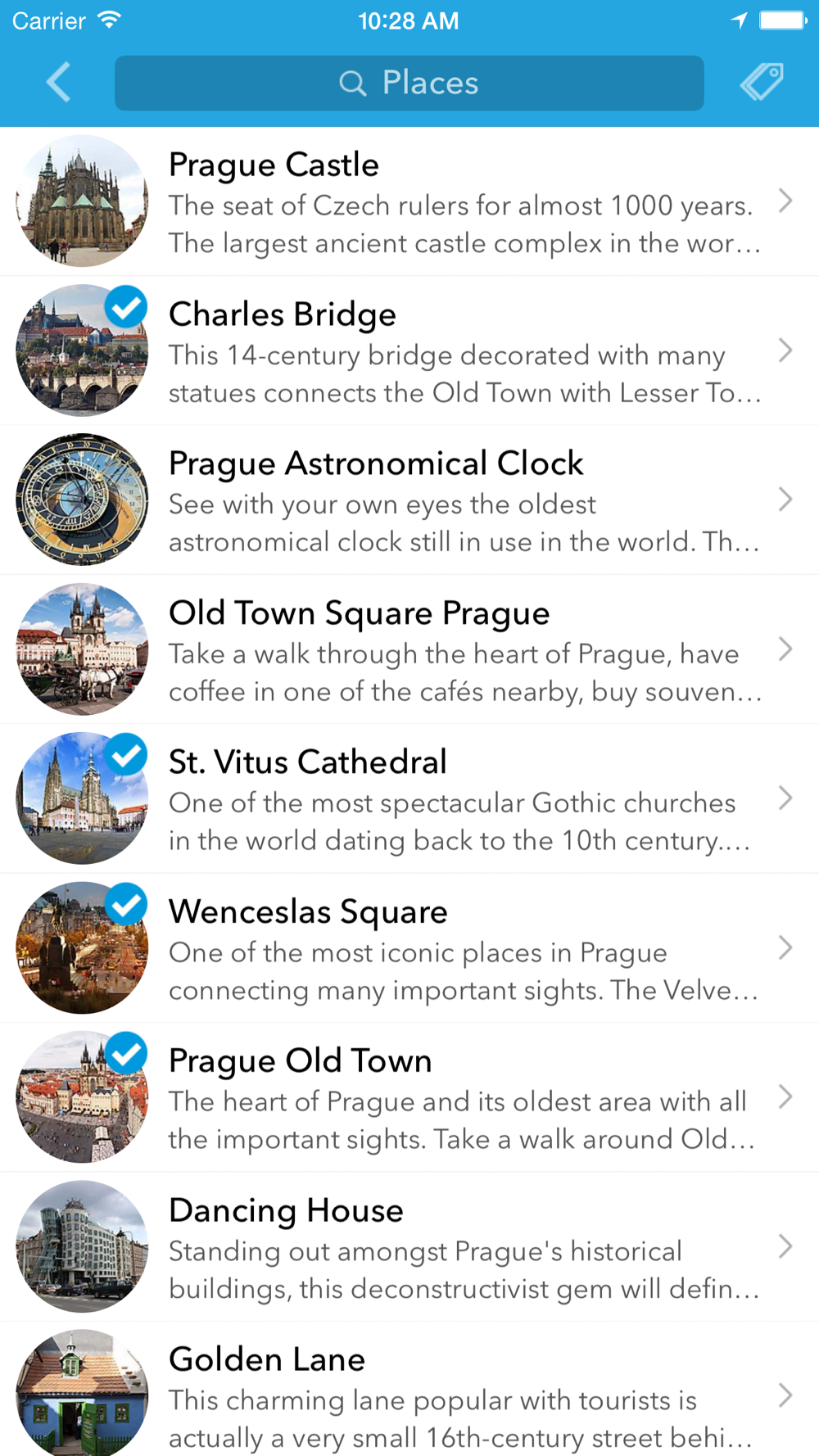Viewport: 819px width, 1456px height.
Task: Open Golden Lane entry
Action: pos(409,1389)
